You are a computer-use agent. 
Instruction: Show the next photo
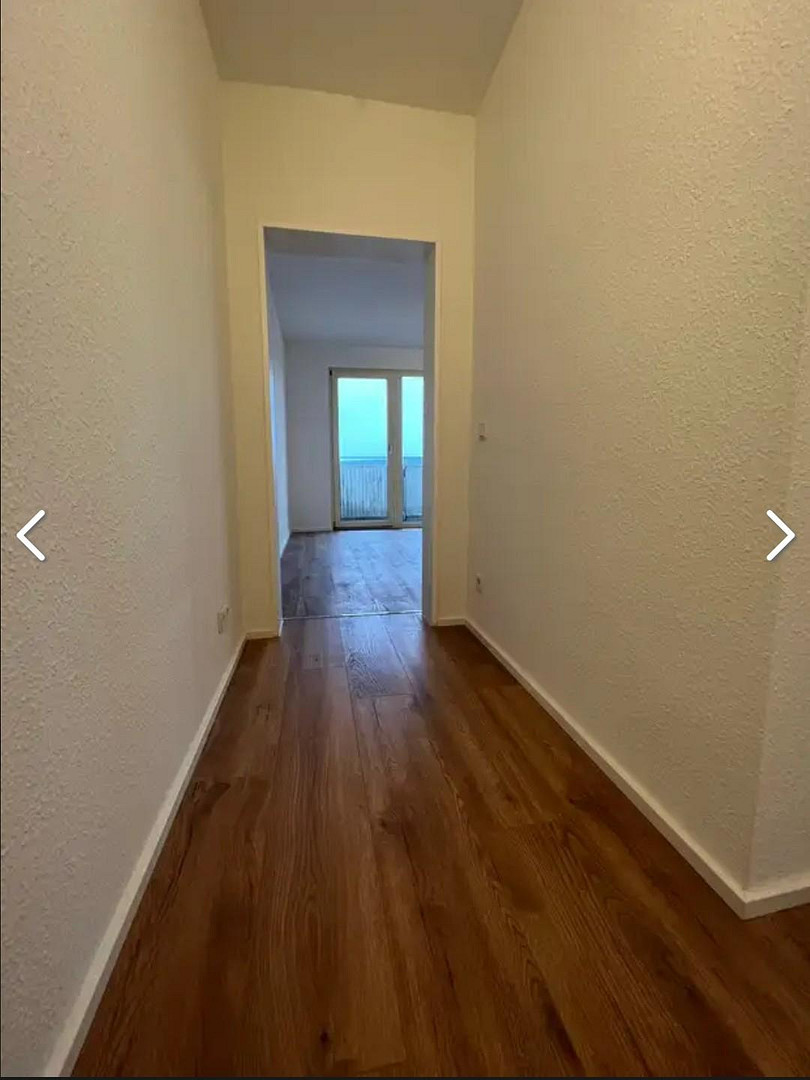click(779, 535)
